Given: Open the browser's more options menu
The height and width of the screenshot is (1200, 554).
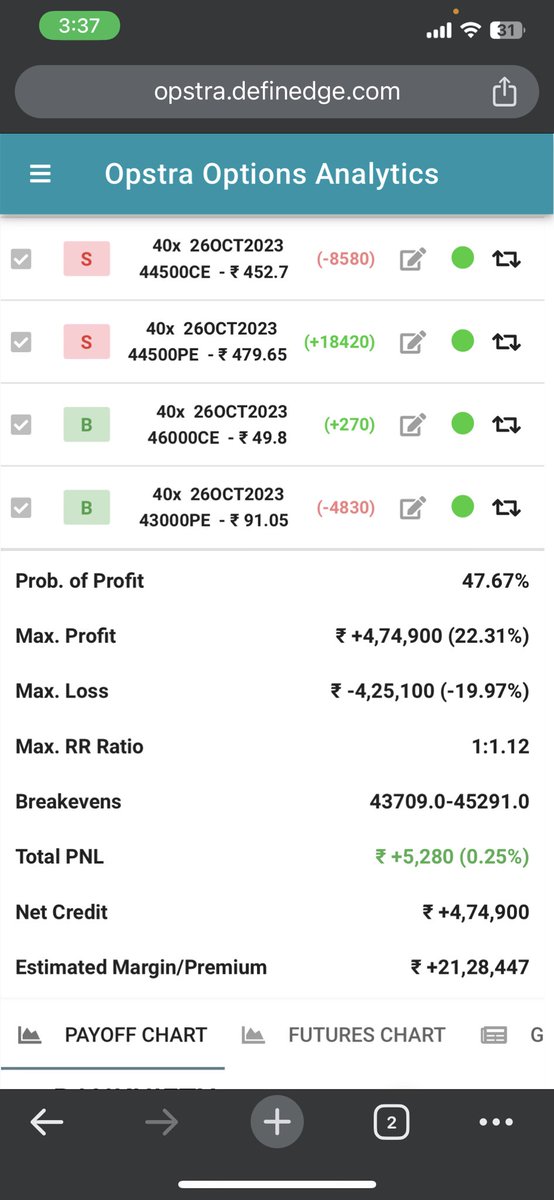Looking at the screenshot, I should pyautogui.click(x=496, y=1123).
